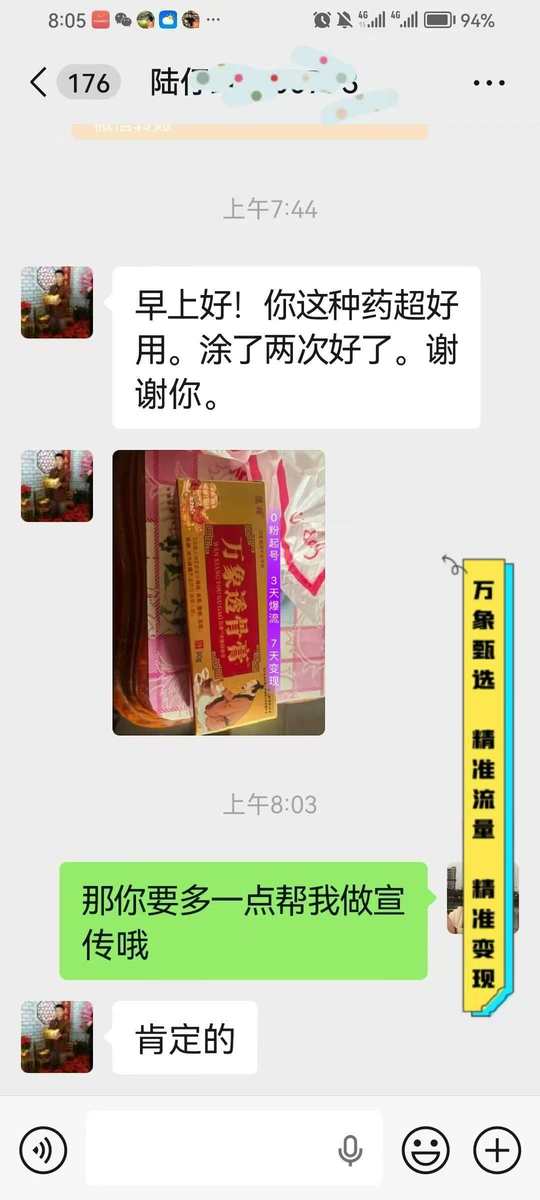The width and height of the screenshot is (540, 1200).
Task: Open the emoji picker
Action: (426, 1149)
